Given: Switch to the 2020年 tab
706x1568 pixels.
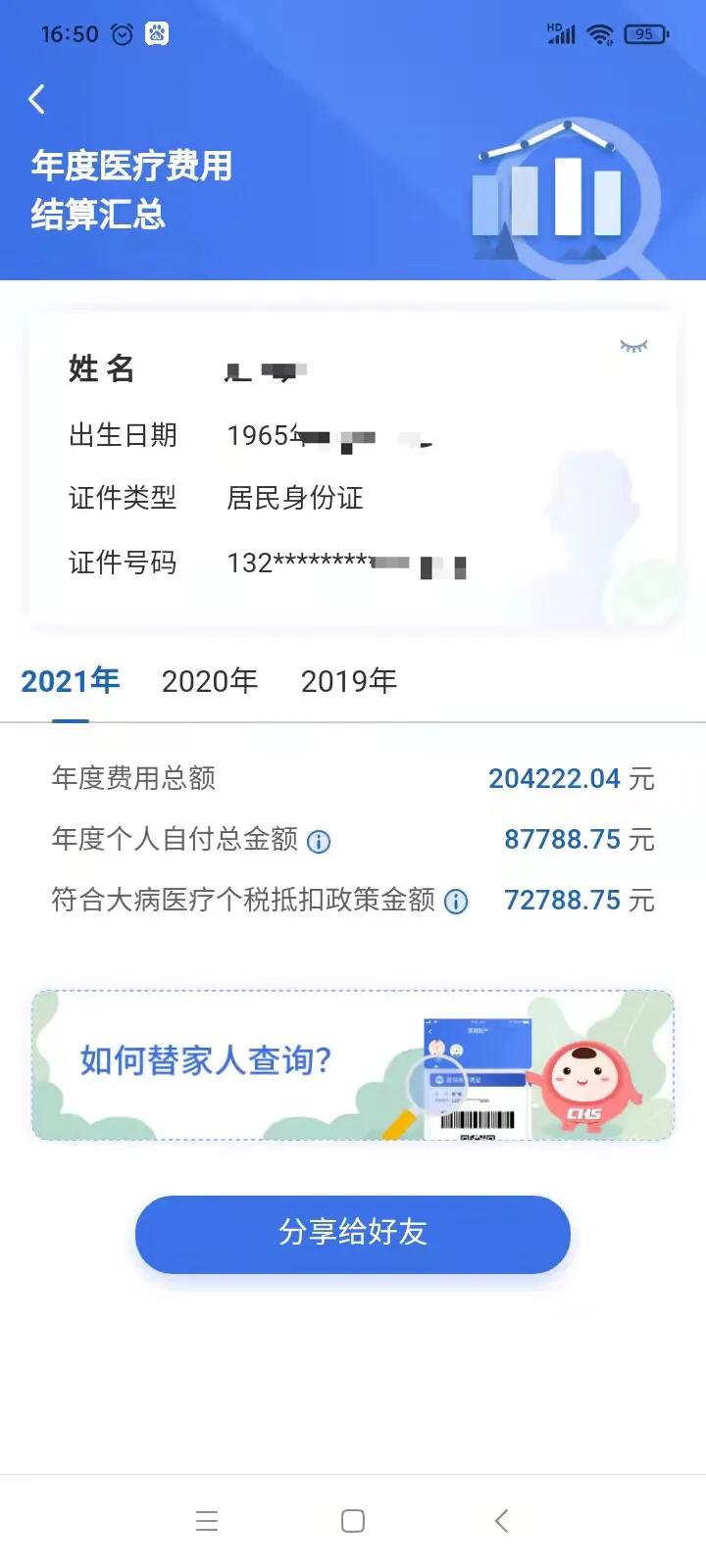Looking at the screenshot, I should [210, 680].
